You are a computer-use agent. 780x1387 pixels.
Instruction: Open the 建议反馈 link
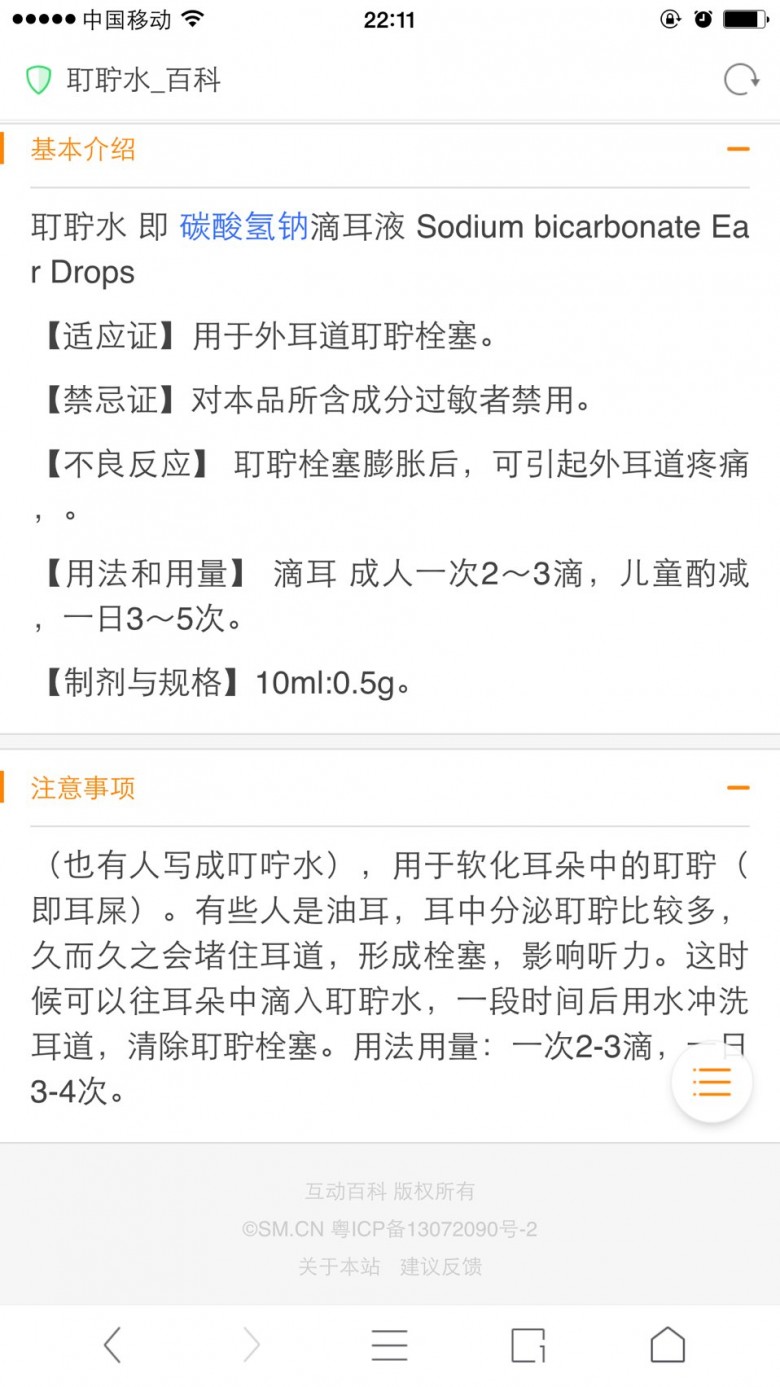click(441, 1266)
